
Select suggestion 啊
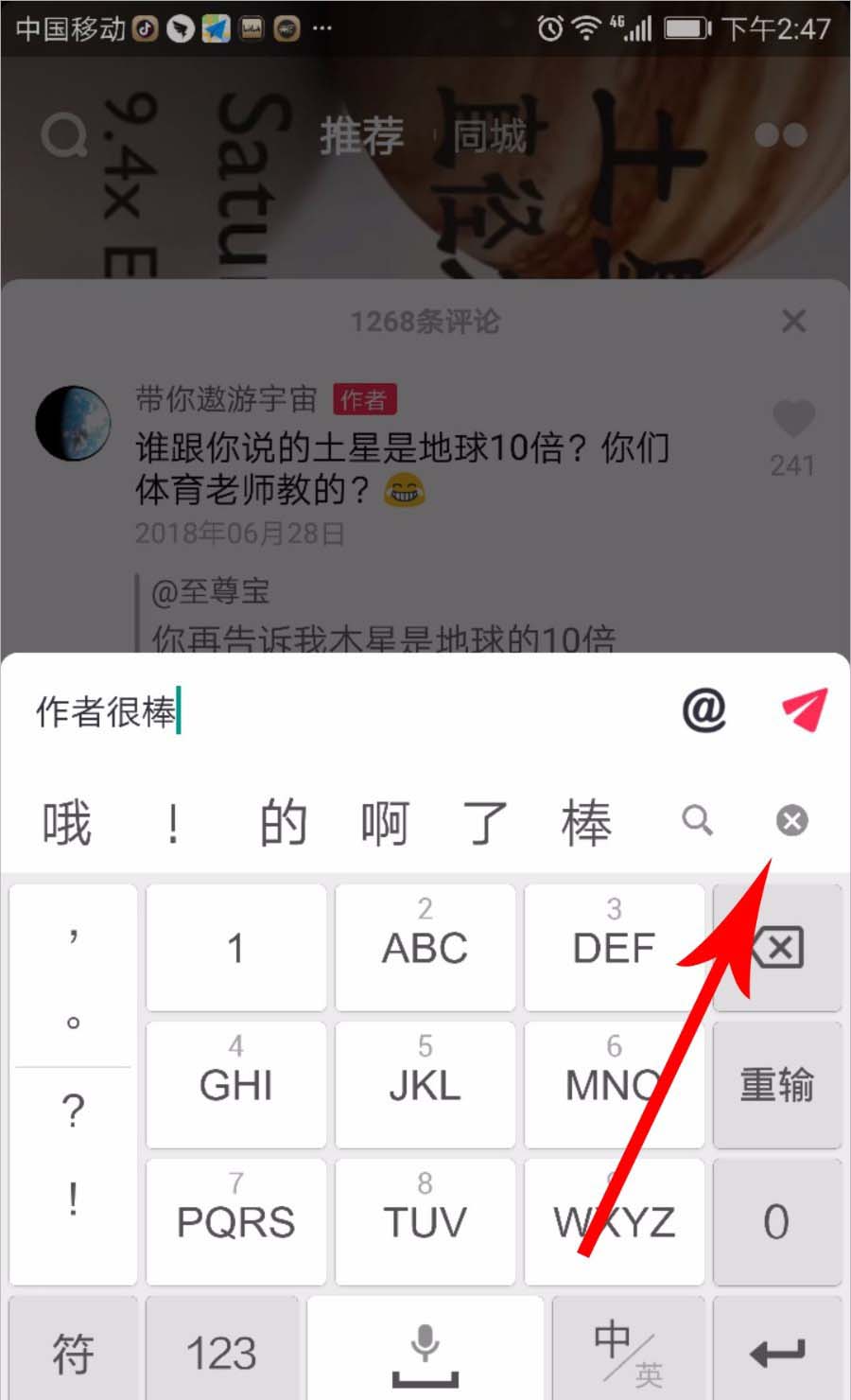[x=384, y=822]
